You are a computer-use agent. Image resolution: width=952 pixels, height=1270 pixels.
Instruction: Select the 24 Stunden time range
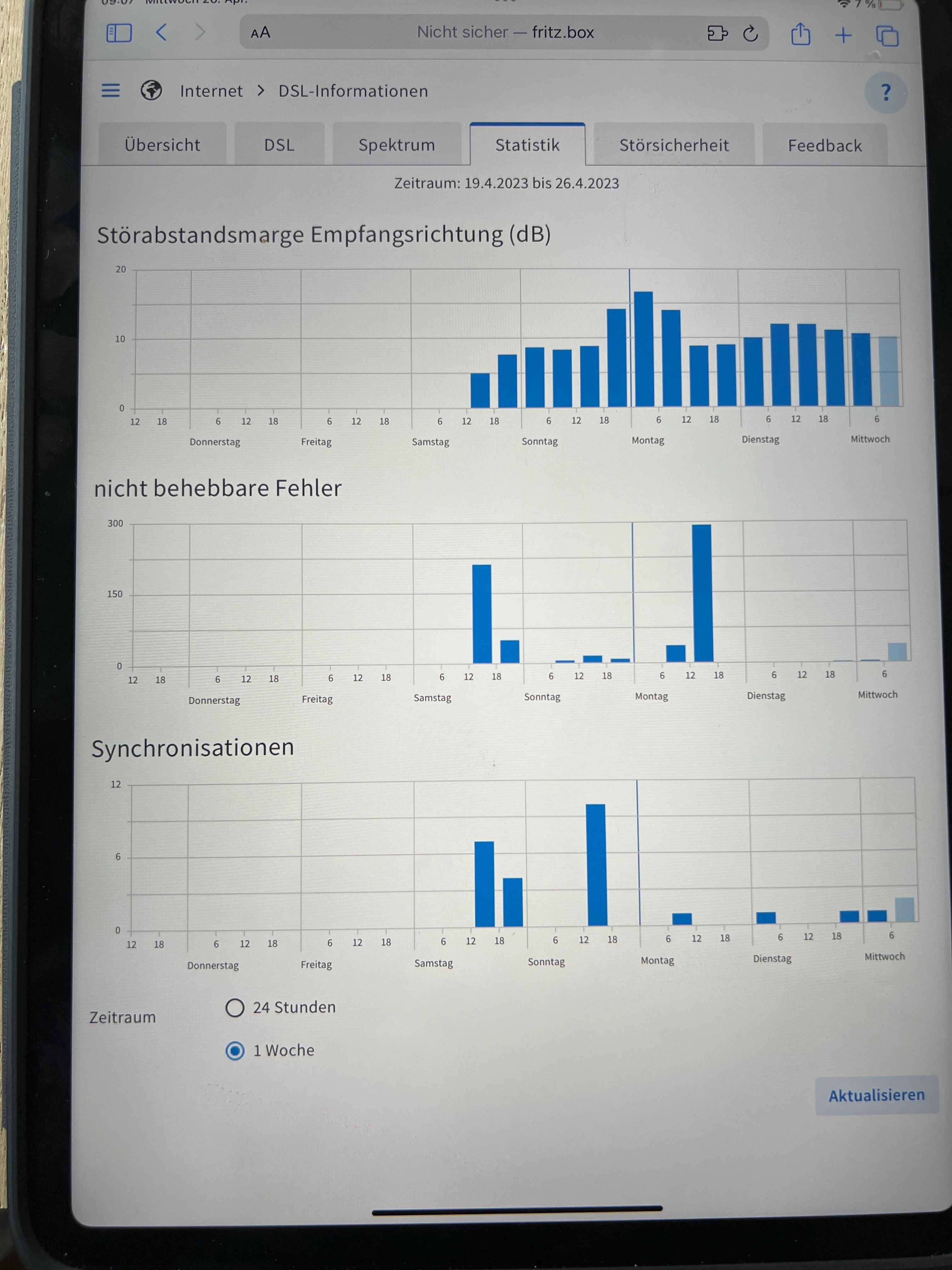(x=235, y=1008)
